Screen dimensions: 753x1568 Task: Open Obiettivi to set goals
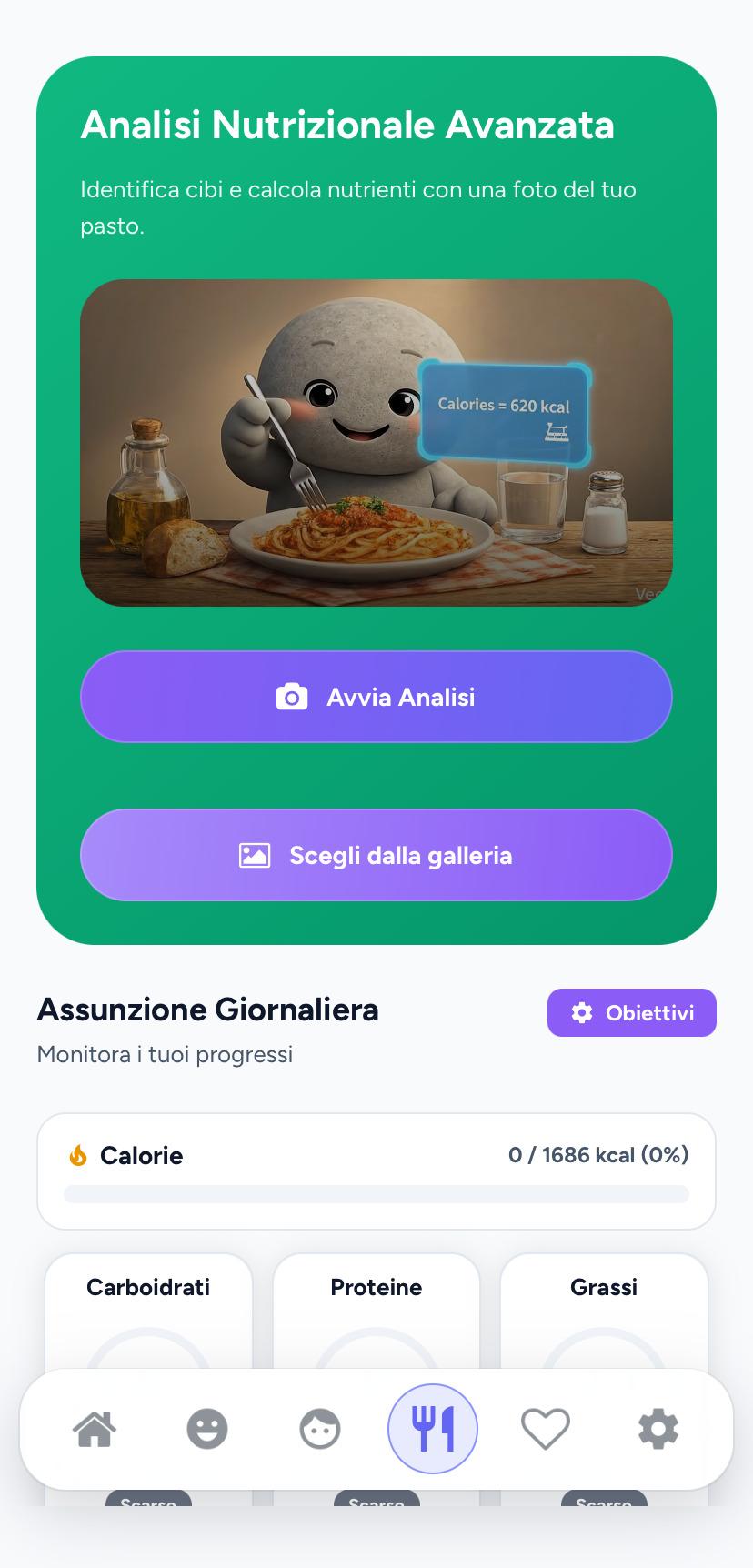point(631,1012)
